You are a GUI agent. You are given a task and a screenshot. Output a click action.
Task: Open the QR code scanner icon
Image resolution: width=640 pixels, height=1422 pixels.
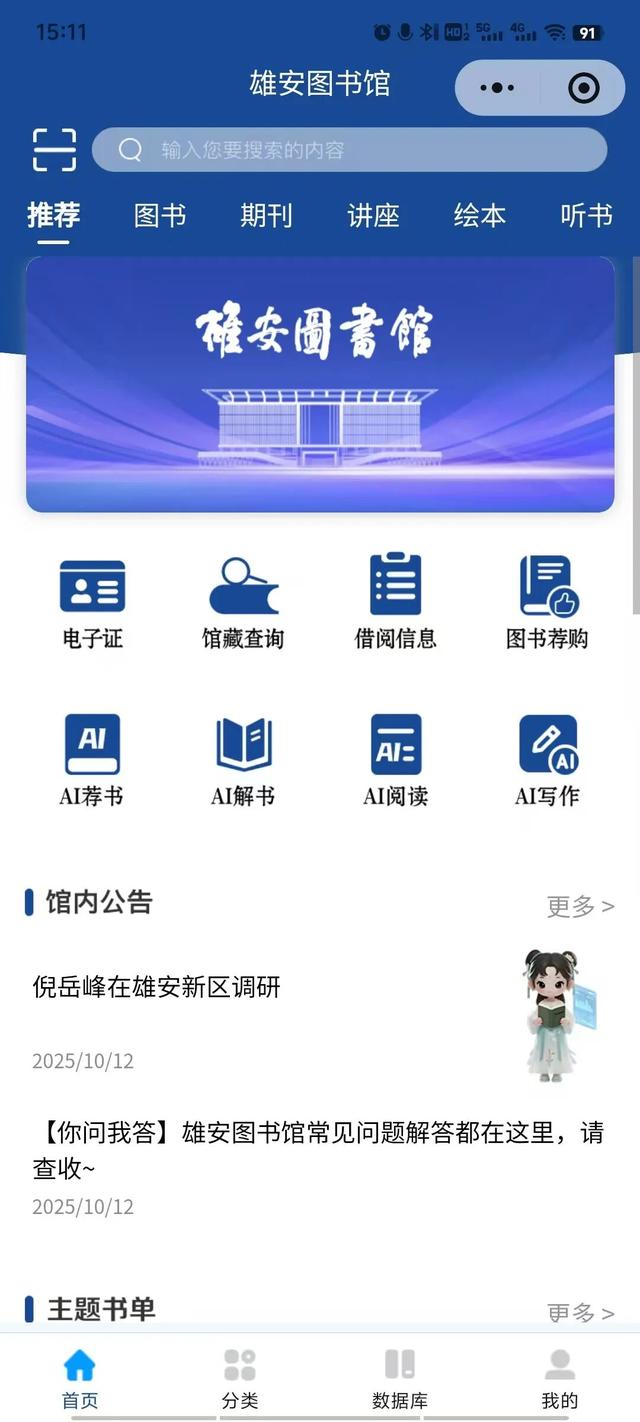point(54,150)
